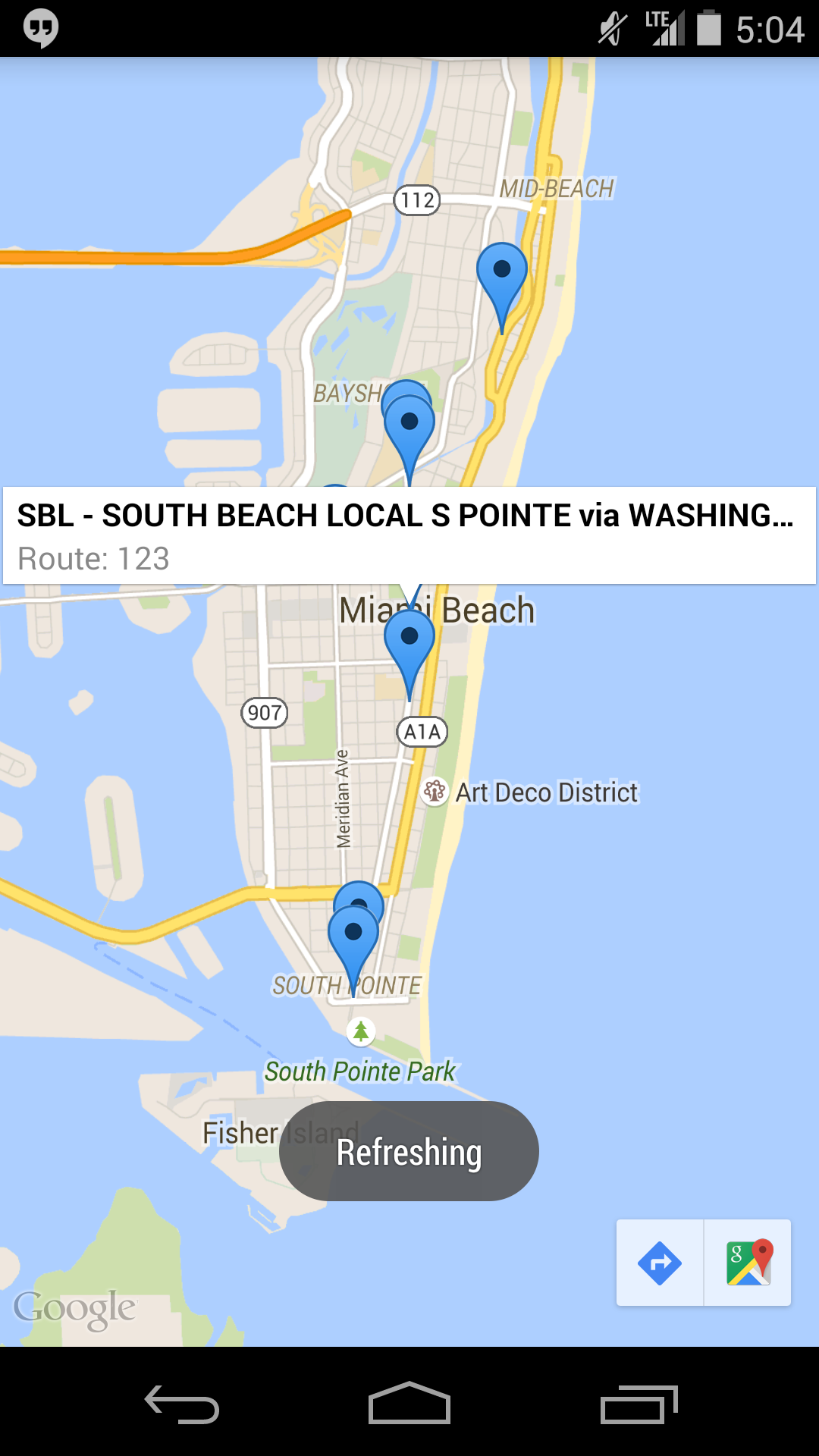
Task: Open directions with the blue arrow icon
Action: click(x=660, y=1263)
